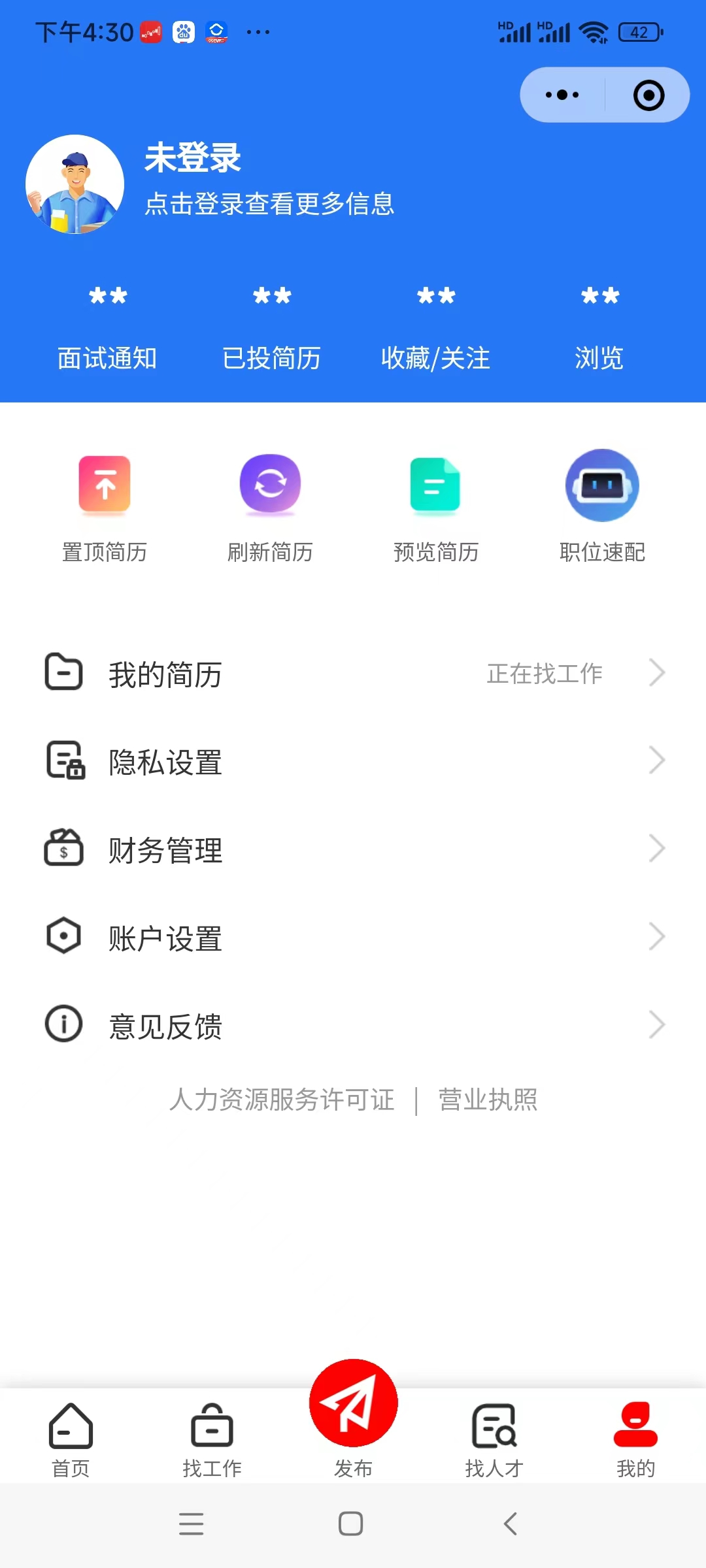Tap 未登录 to log in
Viewport: 706px width, 1568px height.
pos(193,158)
